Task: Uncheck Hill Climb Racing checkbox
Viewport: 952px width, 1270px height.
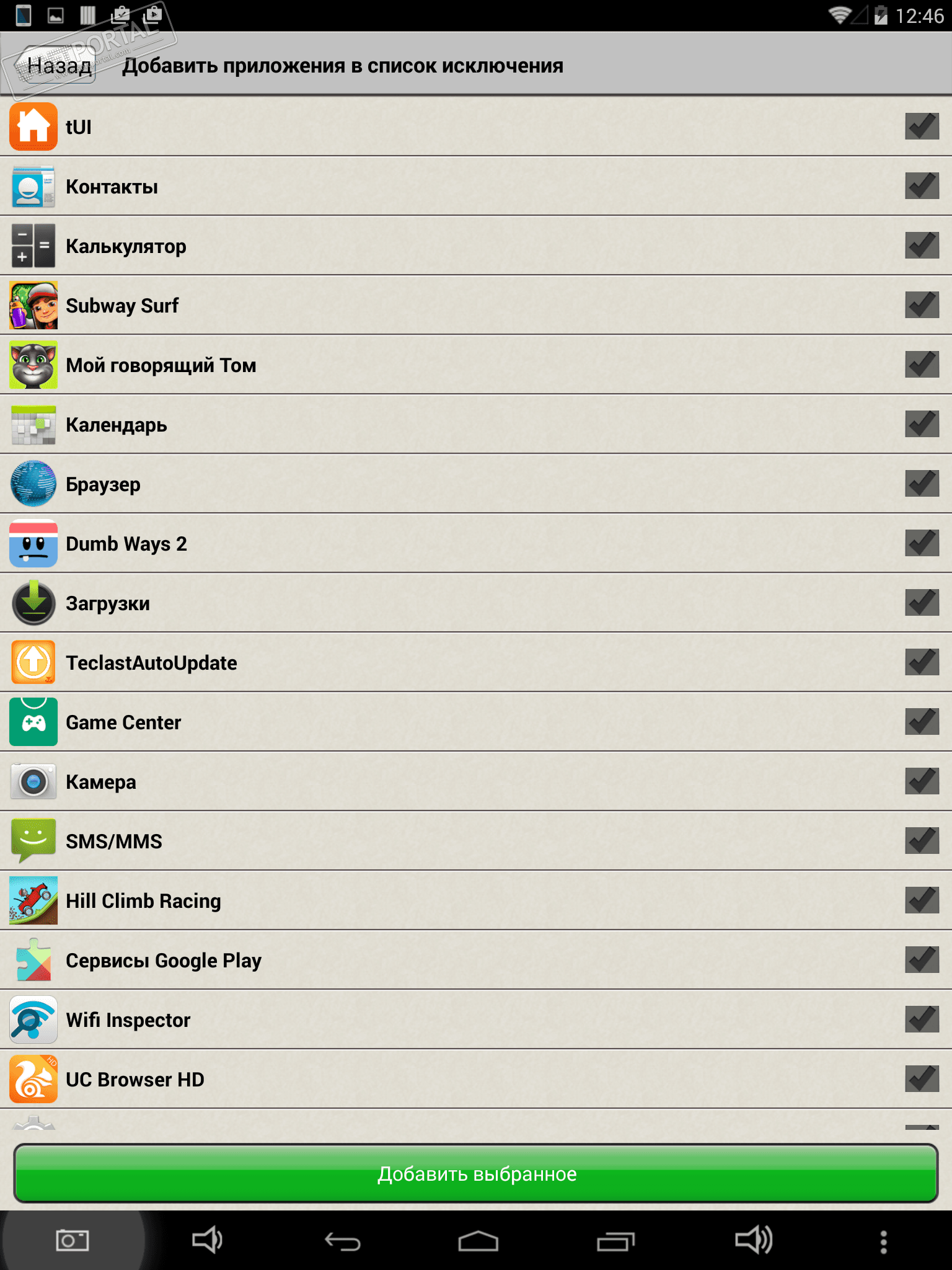Action: tap(922, 900)
